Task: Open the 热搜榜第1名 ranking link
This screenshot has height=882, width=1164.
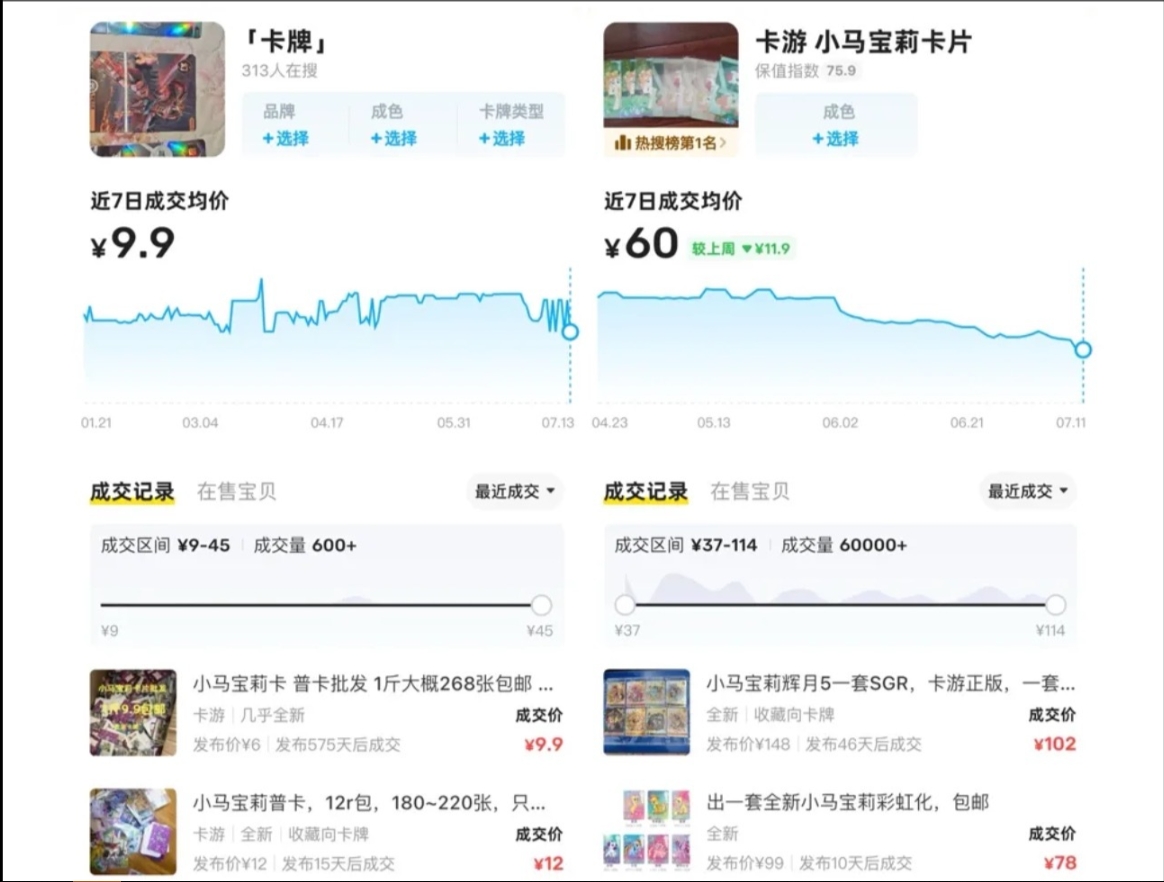Action: pos(671,143)
